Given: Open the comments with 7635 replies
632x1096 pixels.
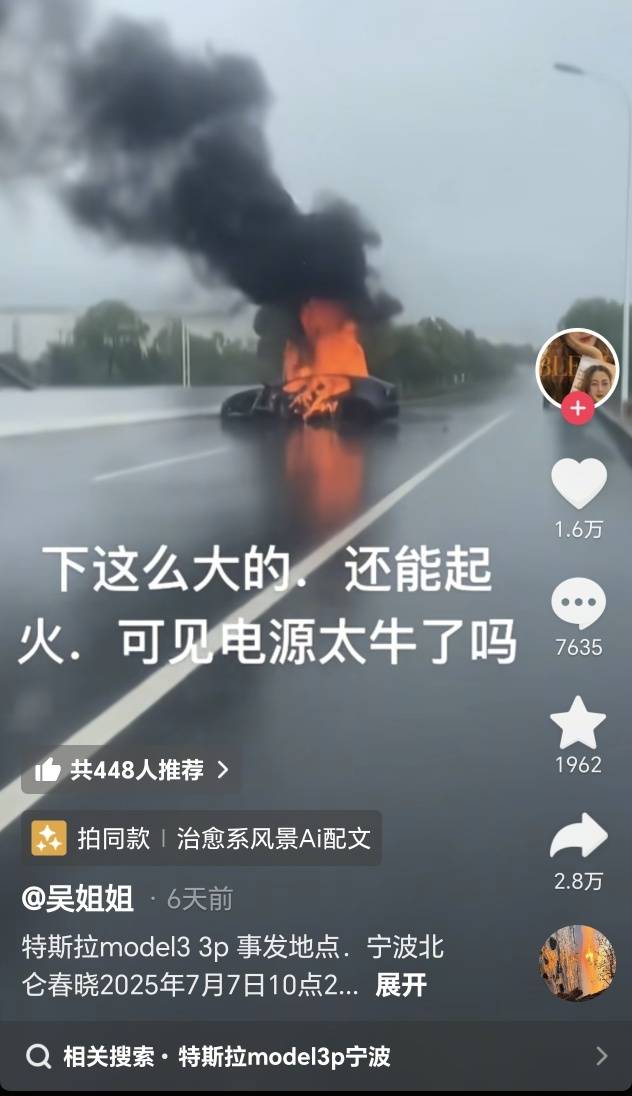Looking at the screenshot, I should (578, 603).
